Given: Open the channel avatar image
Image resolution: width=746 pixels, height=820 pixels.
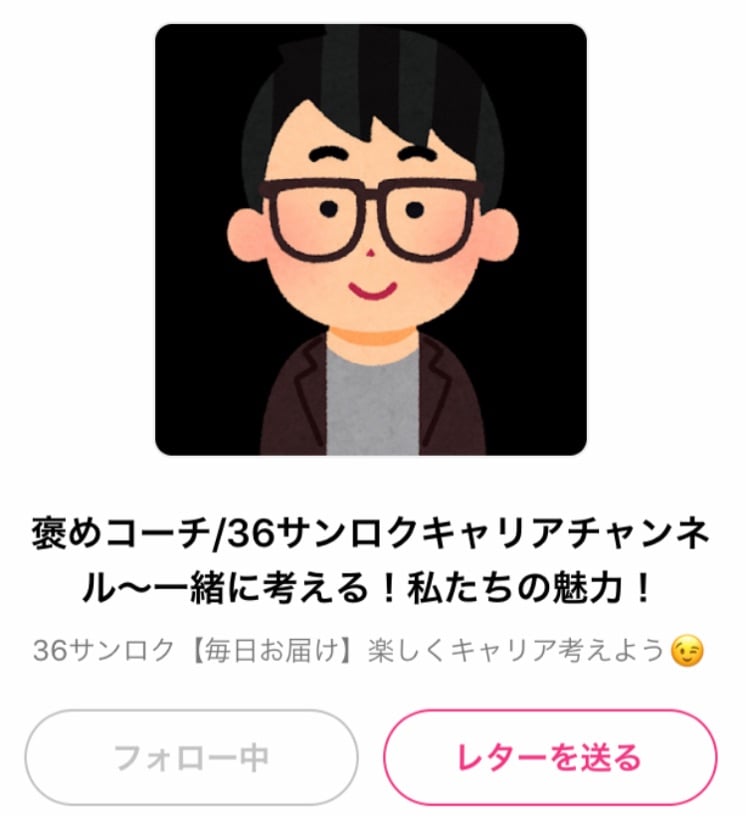Looking at the screenshot, I should pyautogui.click(x=371, y=240).
